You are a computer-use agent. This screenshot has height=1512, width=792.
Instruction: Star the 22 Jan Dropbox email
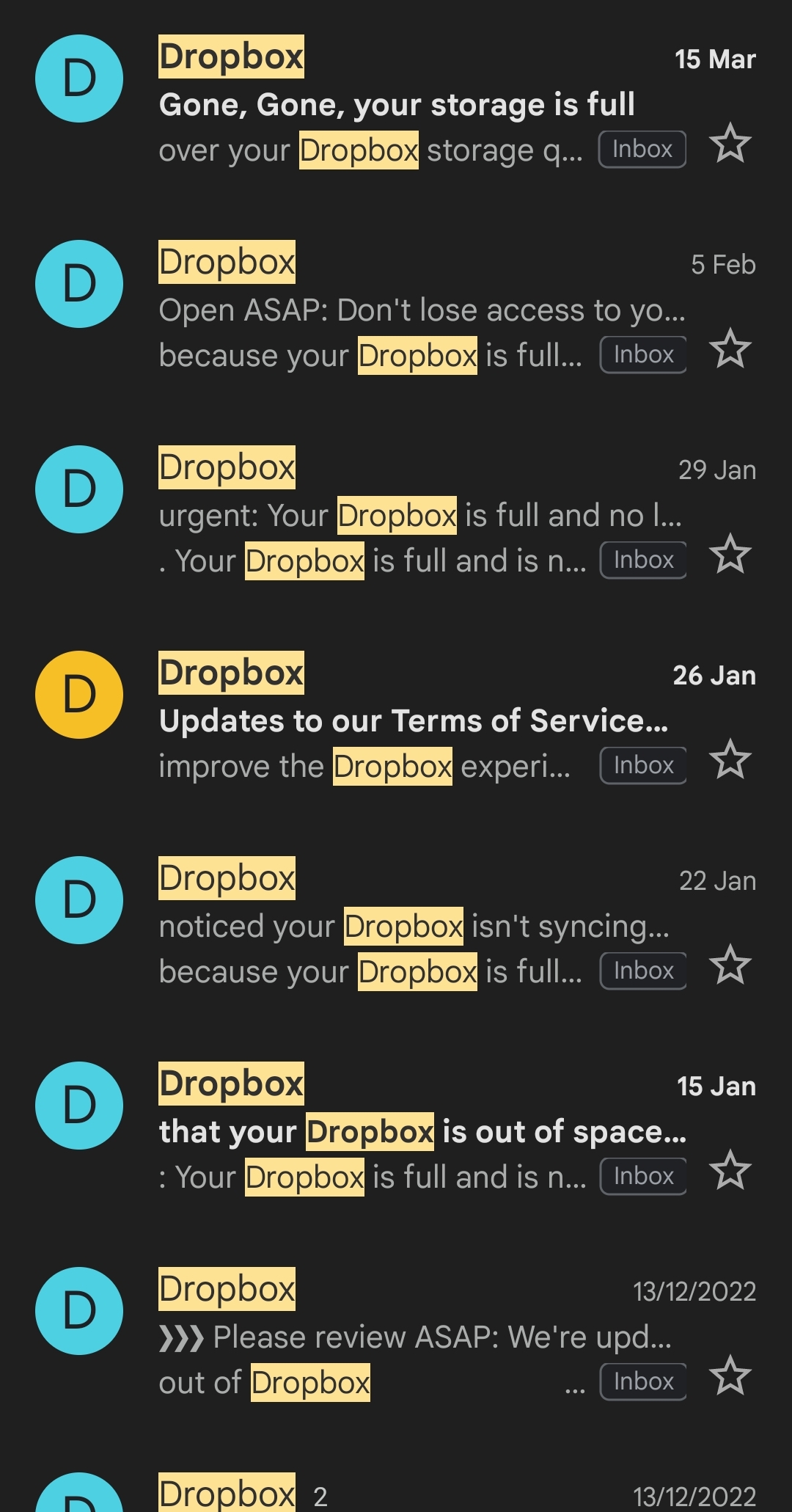coord(730,965)
